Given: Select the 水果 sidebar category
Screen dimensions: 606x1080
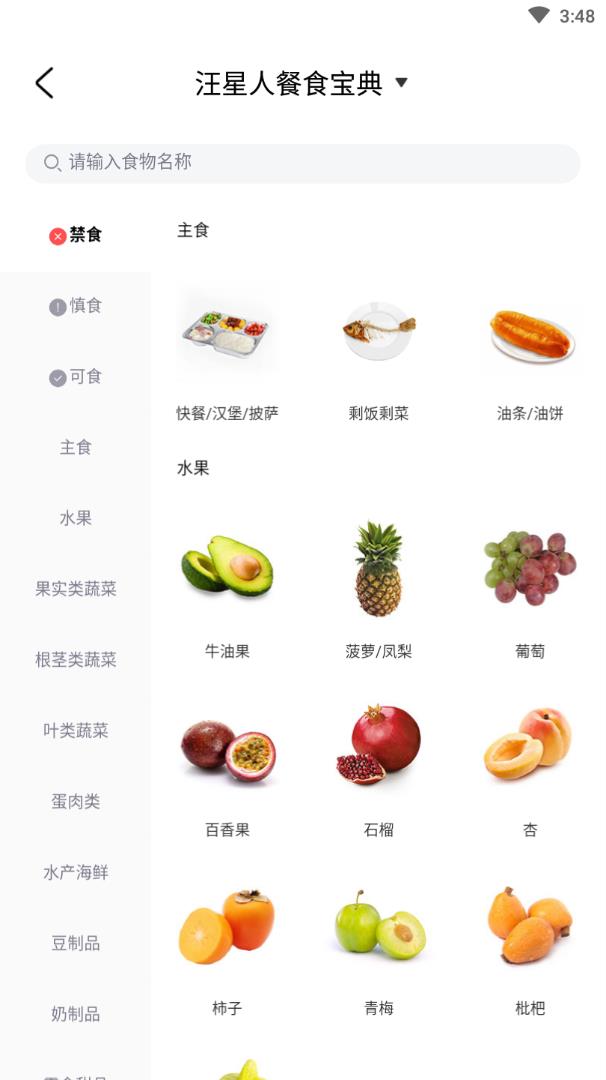Looking at the screenshot, I should click(76, 519).
